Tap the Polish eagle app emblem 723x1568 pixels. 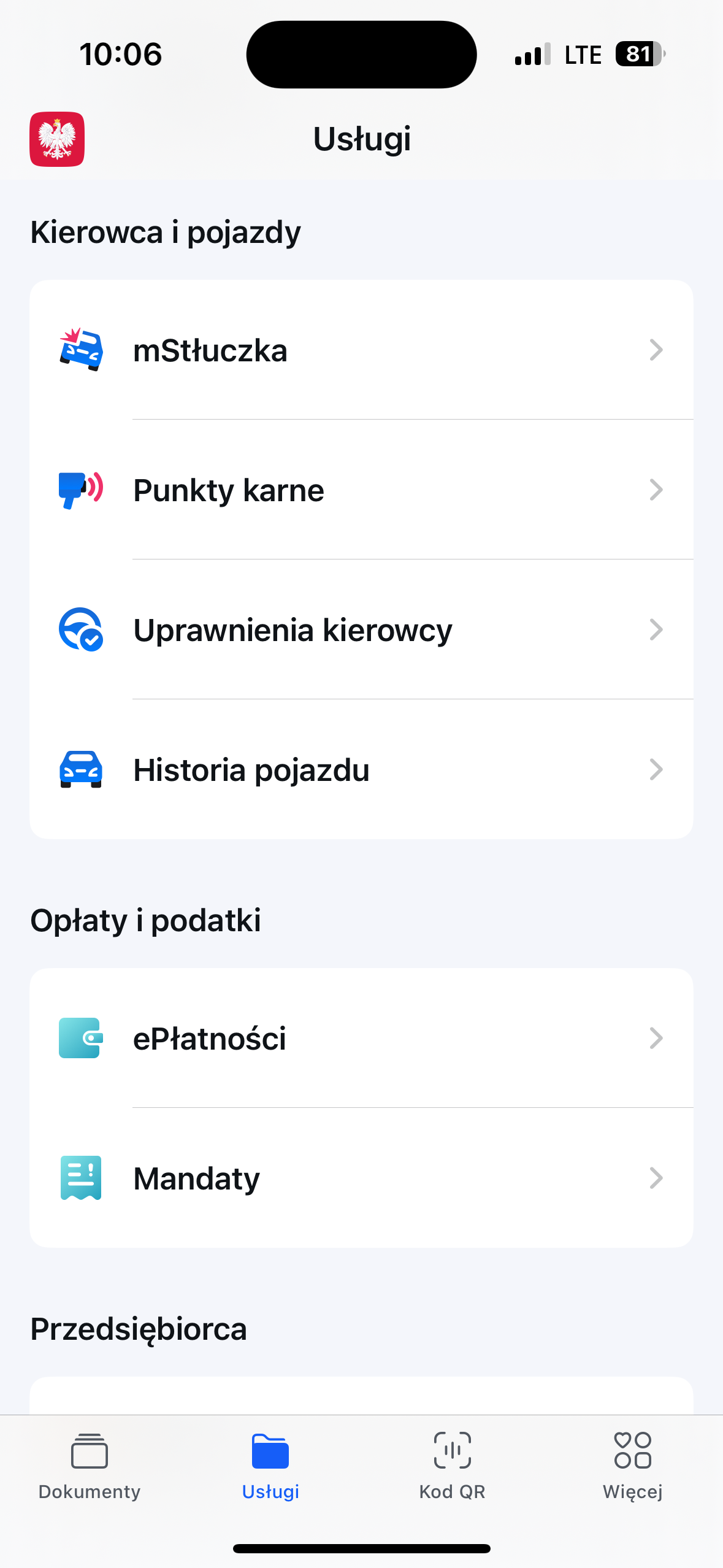(x=57, y=139)
